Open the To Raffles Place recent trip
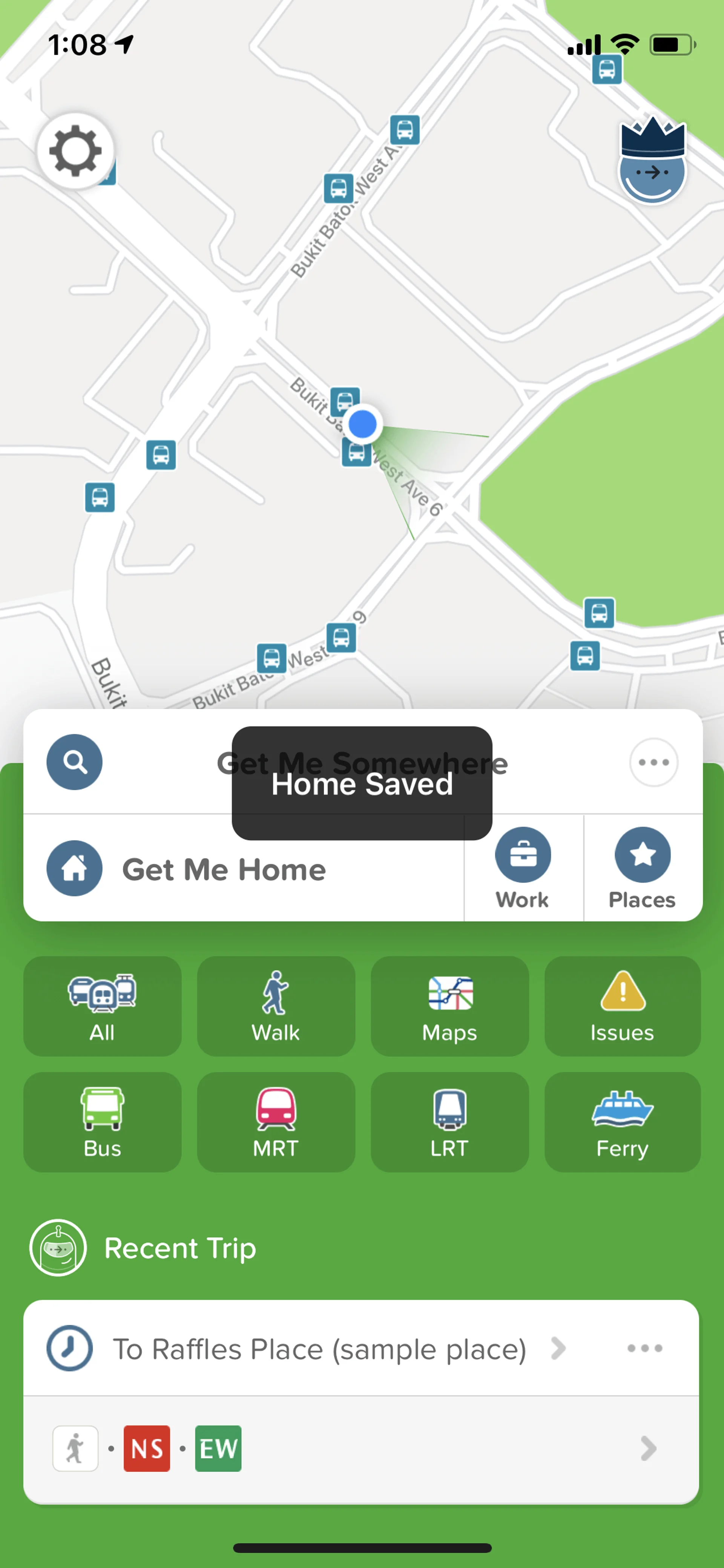The width and height of the screenshot is (724, 1568). 319,1349
